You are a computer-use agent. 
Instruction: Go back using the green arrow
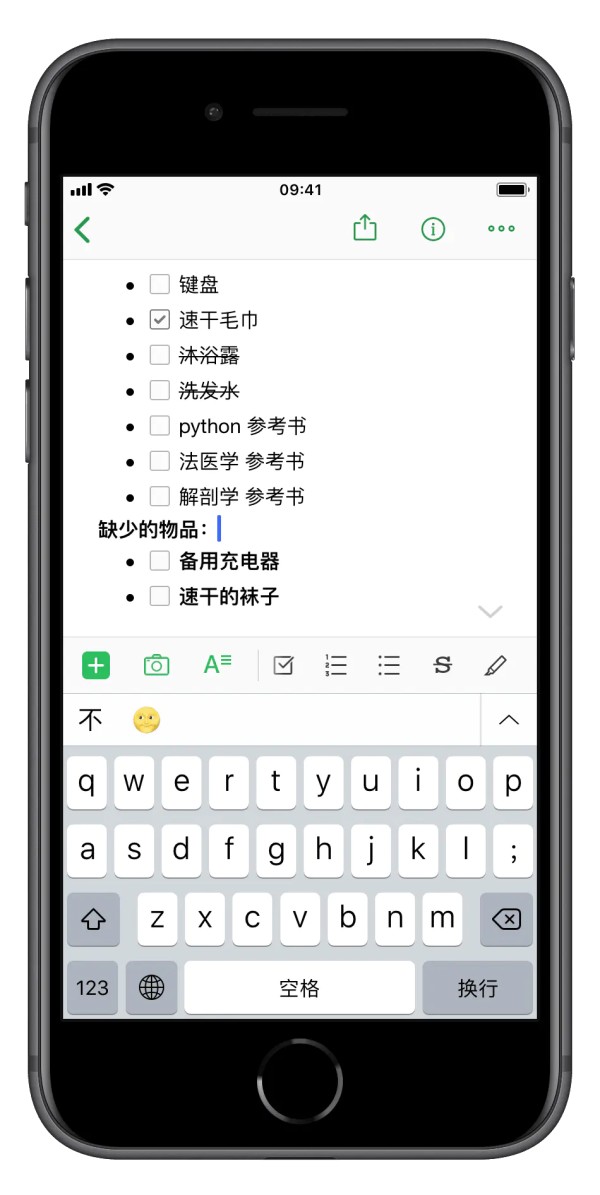pos(83,229)
